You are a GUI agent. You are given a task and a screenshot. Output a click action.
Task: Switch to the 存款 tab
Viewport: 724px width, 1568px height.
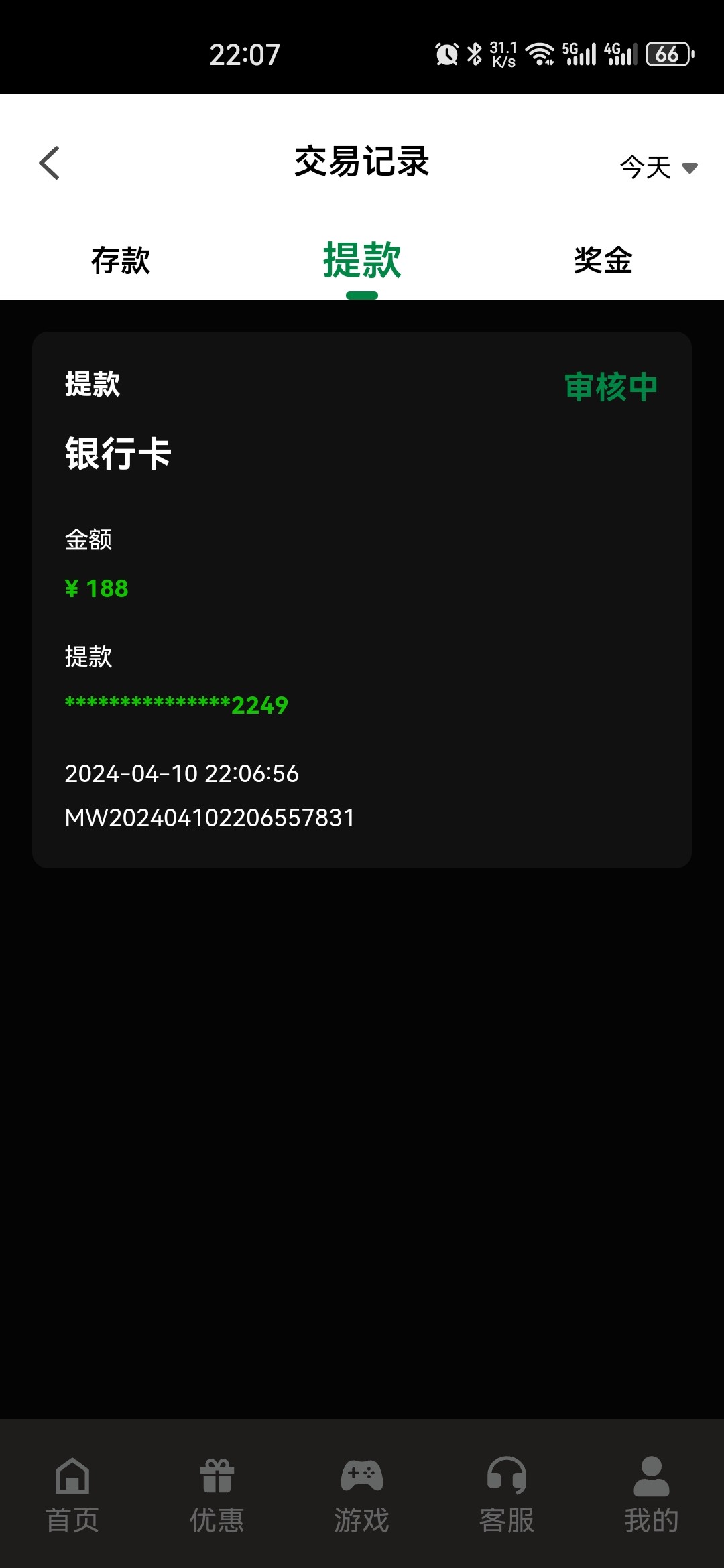coord(121,260)
